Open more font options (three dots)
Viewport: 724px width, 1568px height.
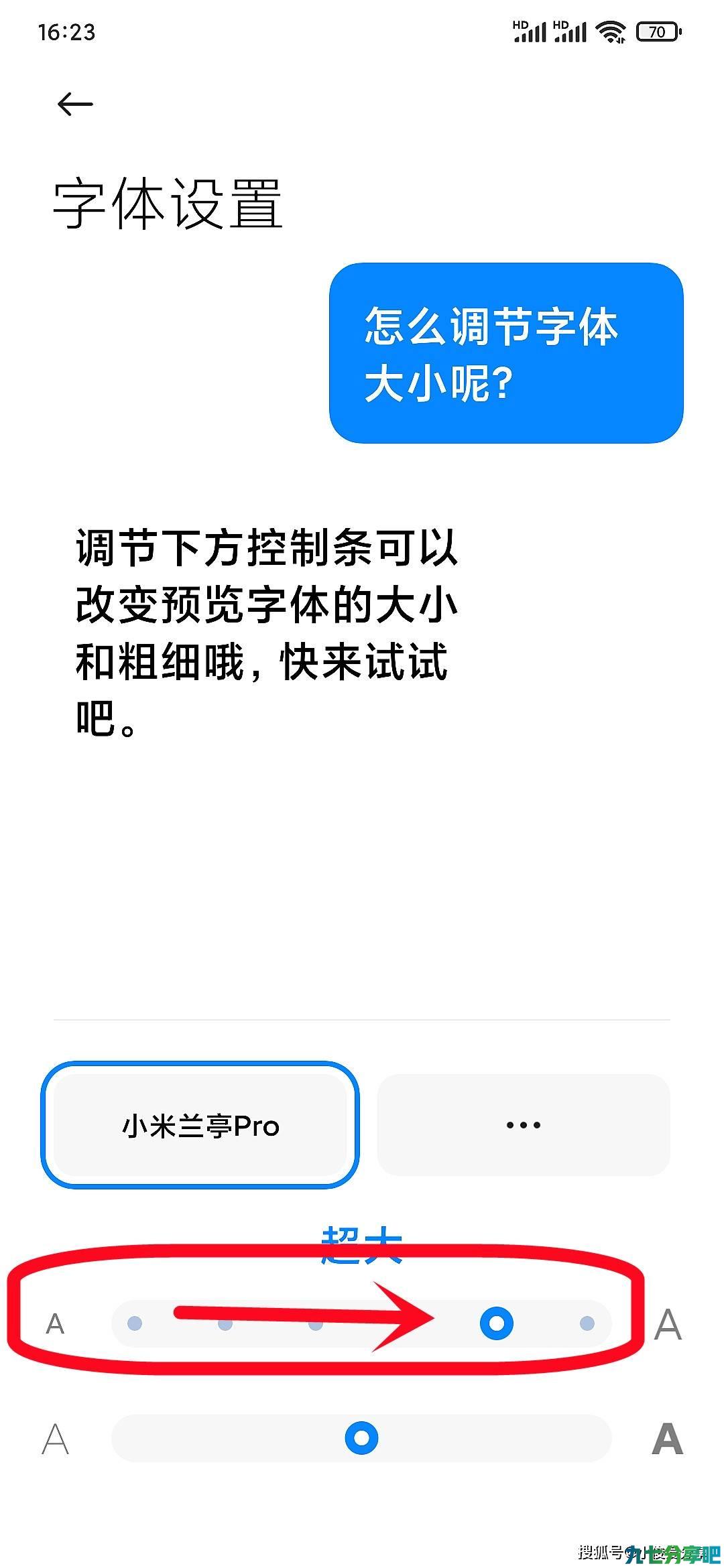point(524,1125)
